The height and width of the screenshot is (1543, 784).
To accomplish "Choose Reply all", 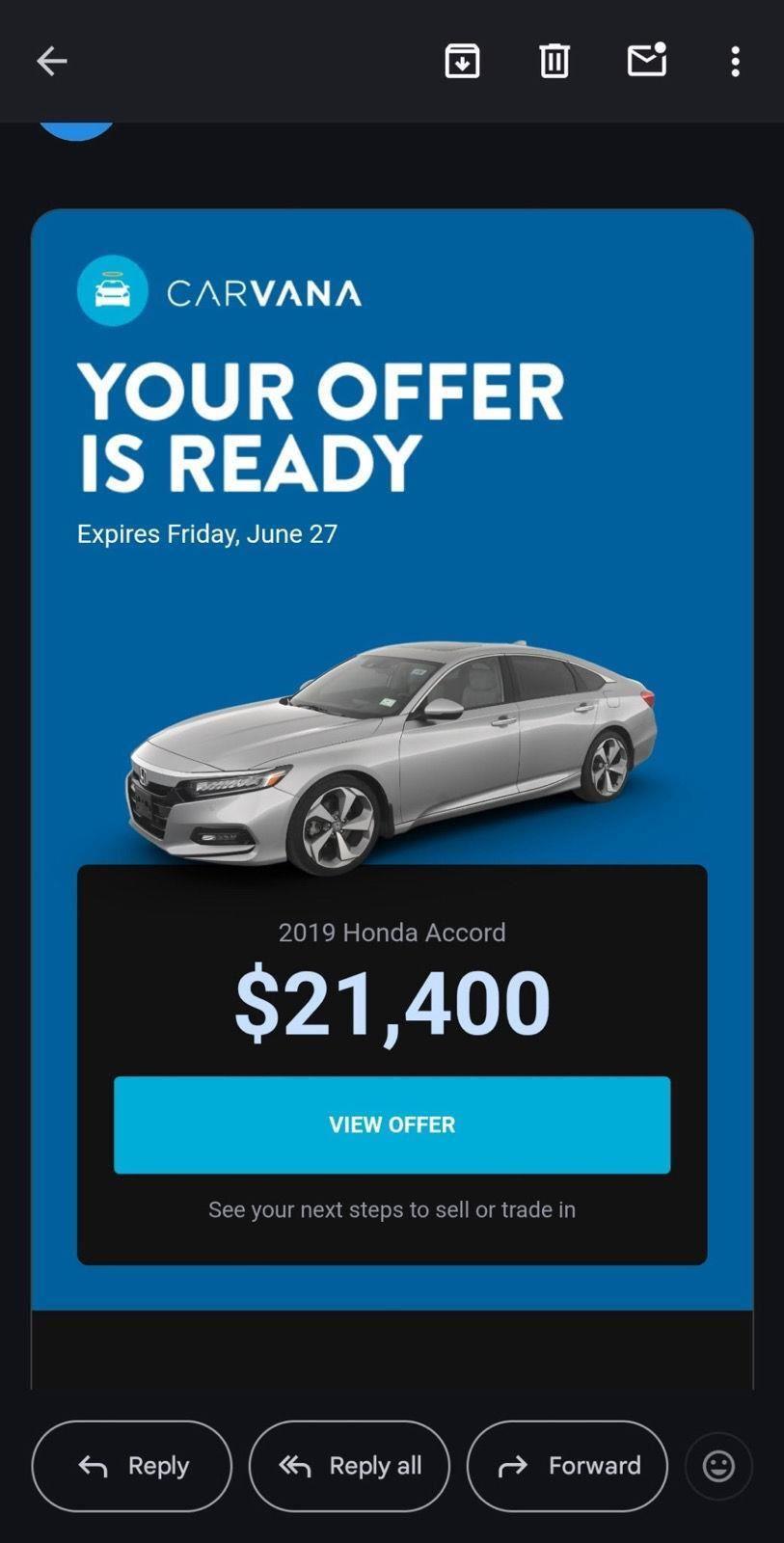I will pos(349,1466).
